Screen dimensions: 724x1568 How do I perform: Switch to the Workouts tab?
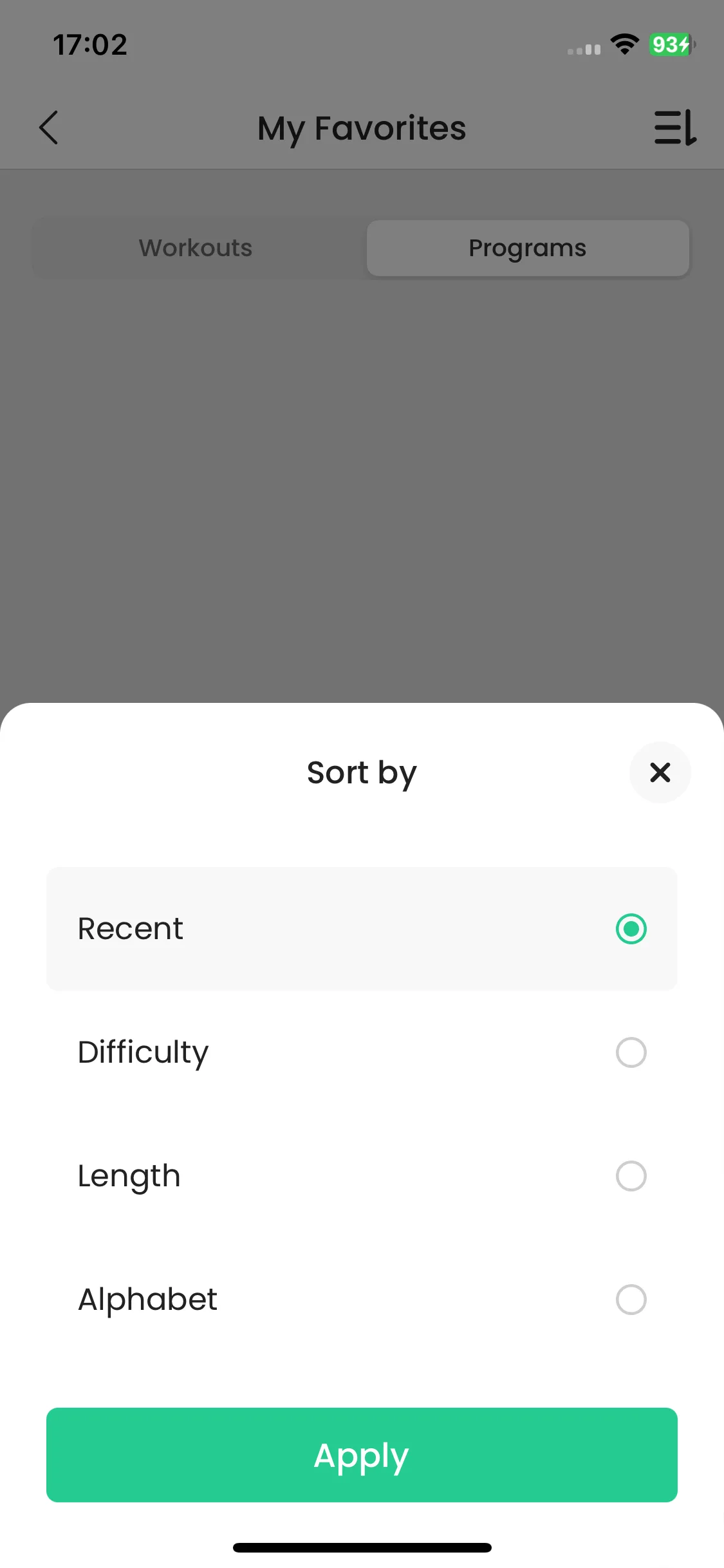(x=196, y=248)
